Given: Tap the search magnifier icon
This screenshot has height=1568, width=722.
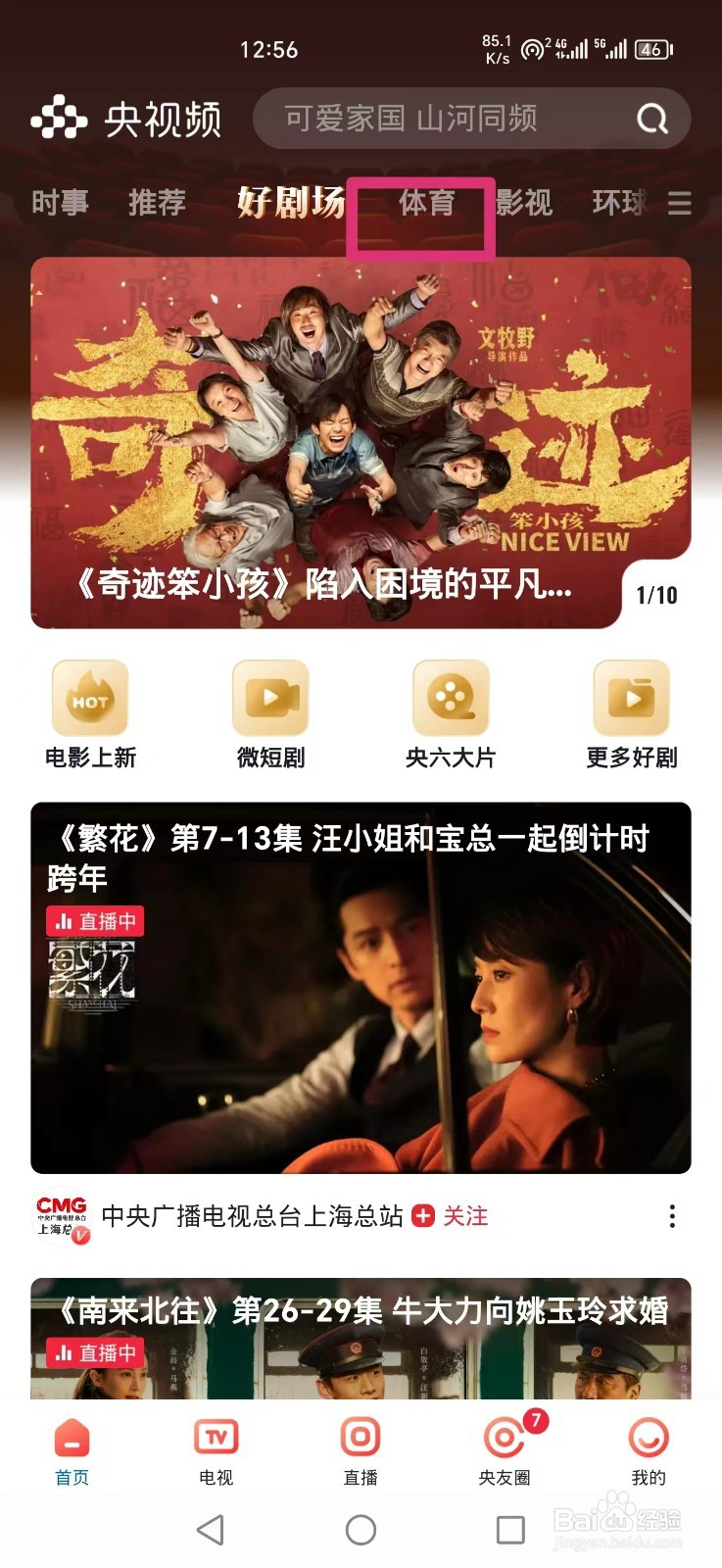Looking at the screenshot, I should pos(652,120).
